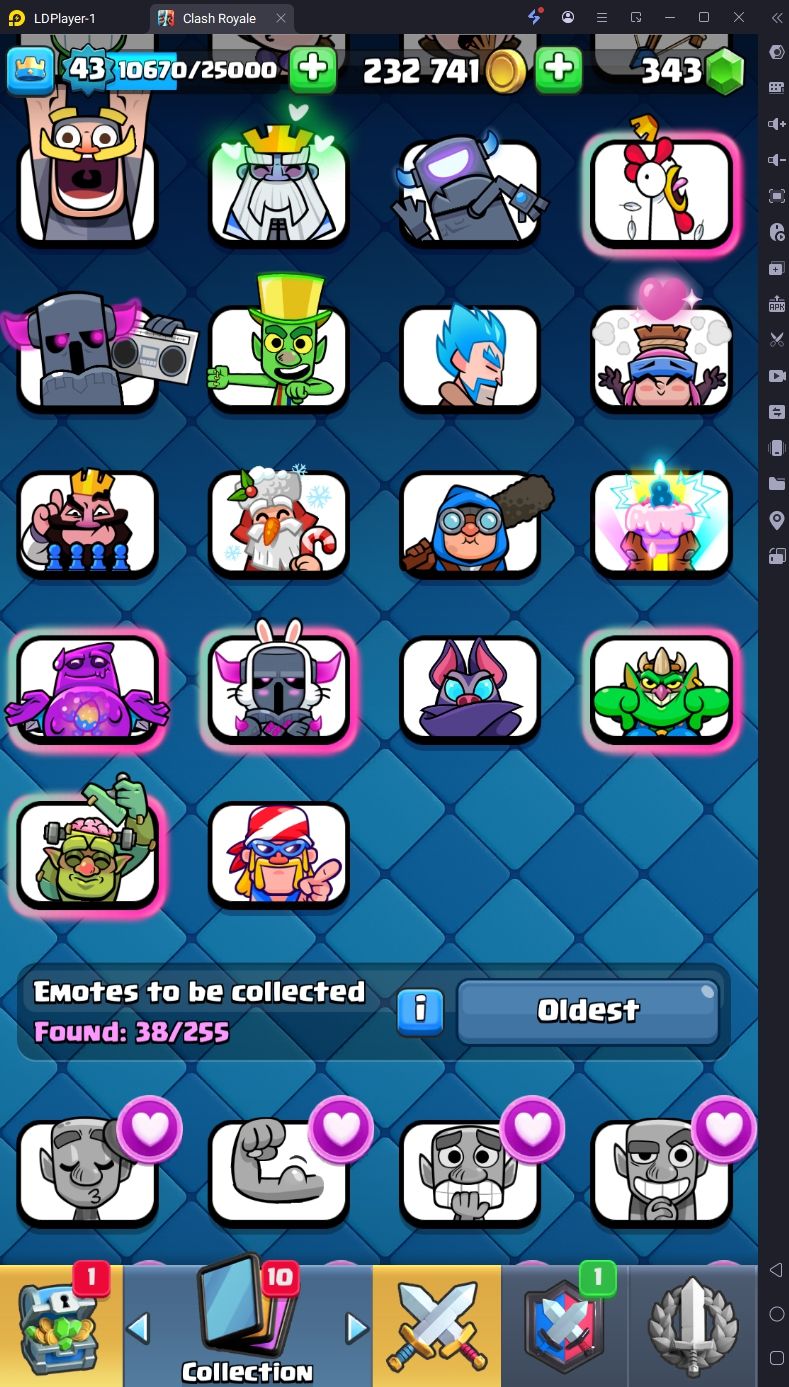Change the Oldest sort order
The width and height of the screenshot is (789, 1387).
588,1011
